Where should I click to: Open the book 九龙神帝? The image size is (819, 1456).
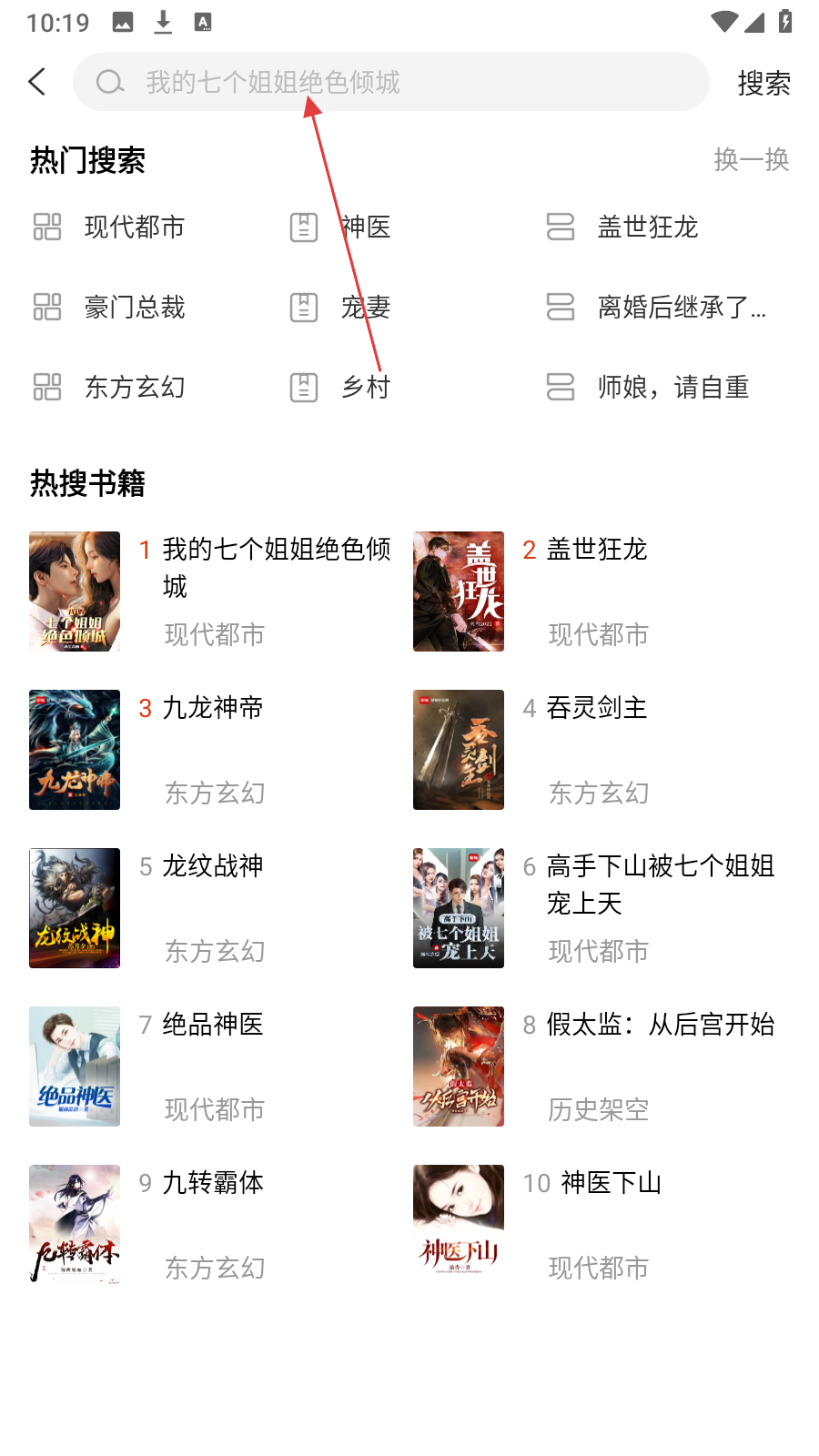[212, 708]
